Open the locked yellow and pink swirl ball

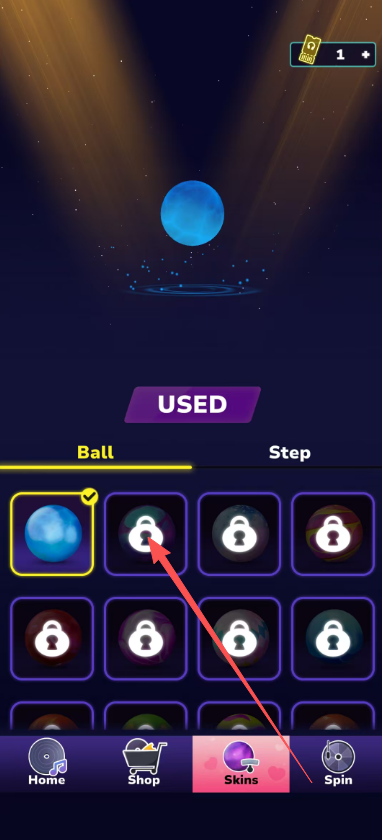click(x=333, y=534)
